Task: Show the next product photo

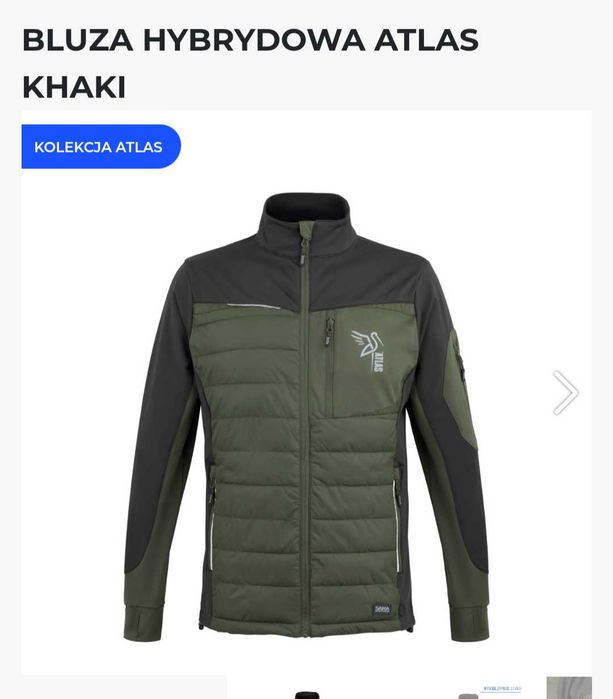Action: pyautogui.click(x=565, y=393)
